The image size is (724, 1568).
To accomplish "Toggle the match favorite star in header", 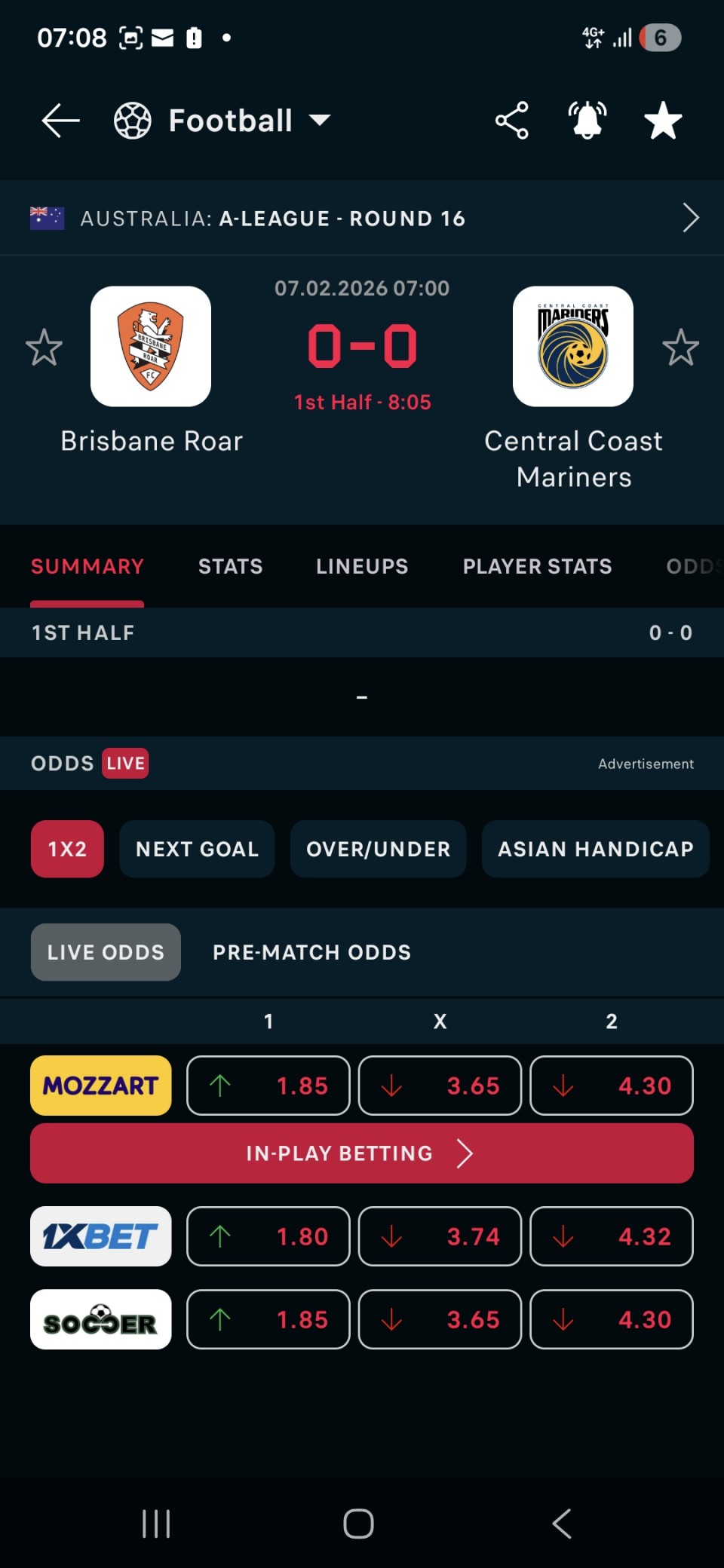I will 663,121.
